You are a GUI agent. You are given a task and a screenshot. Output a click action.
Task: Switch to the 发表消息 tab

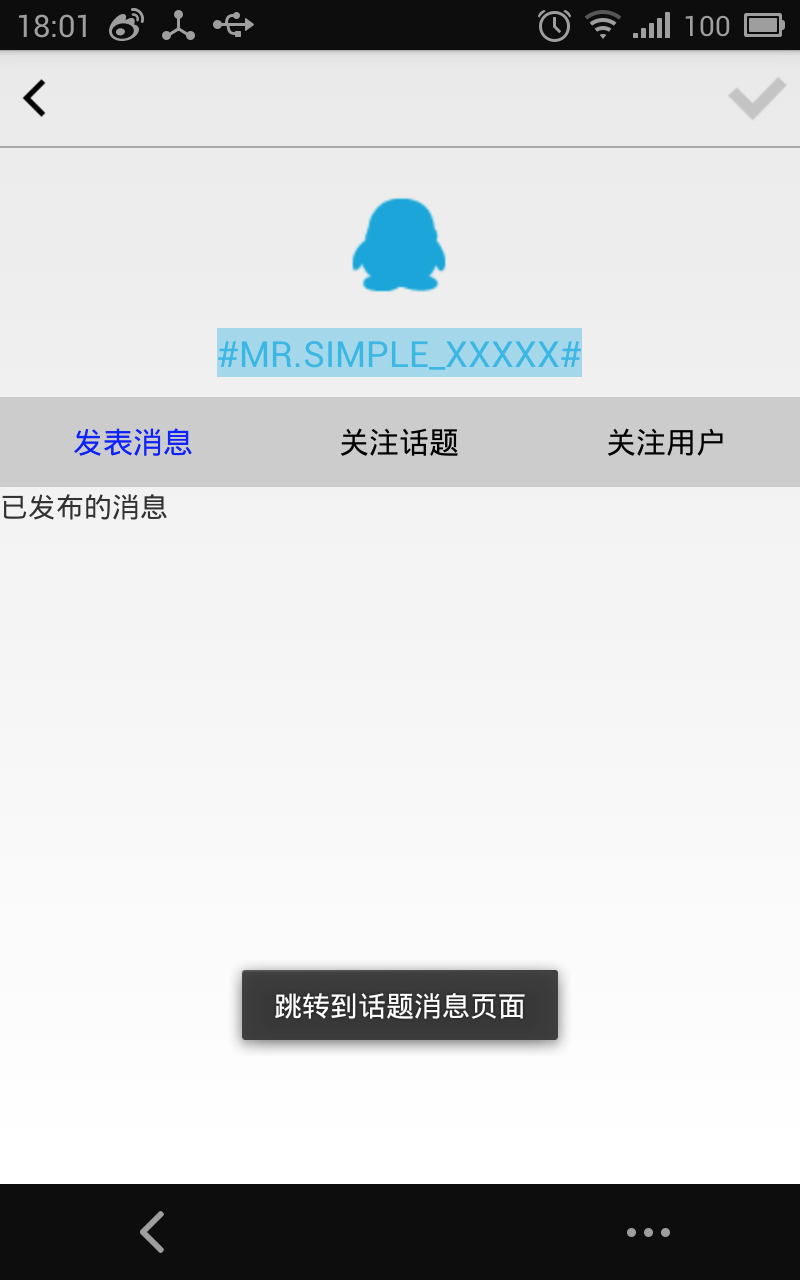point(133,442)
